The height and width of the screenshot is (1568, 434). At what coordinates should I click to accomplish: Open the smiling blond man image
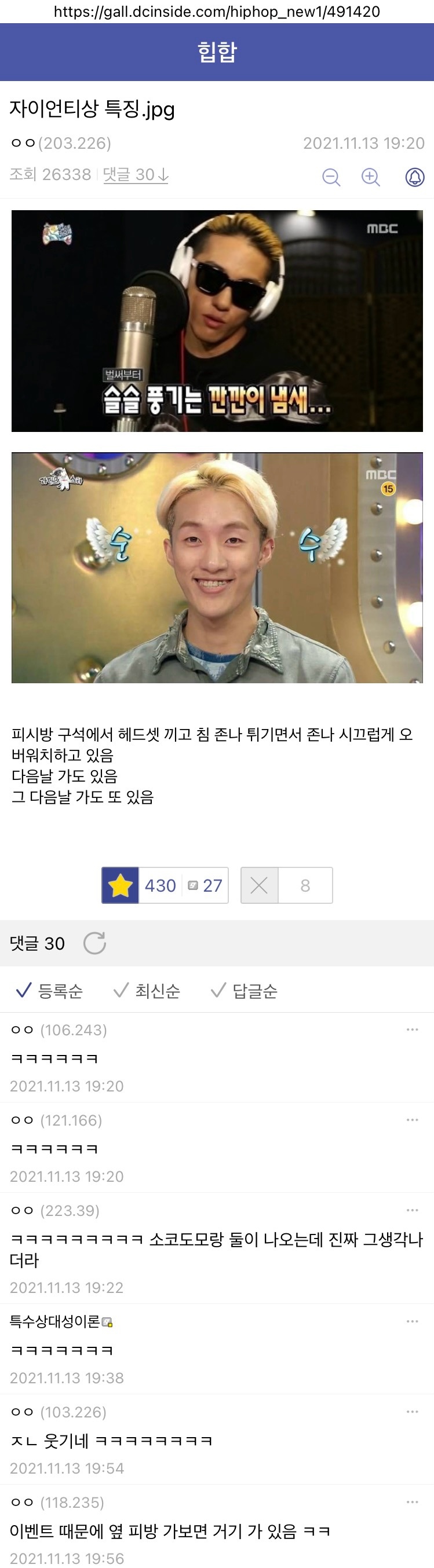[217, 567]
